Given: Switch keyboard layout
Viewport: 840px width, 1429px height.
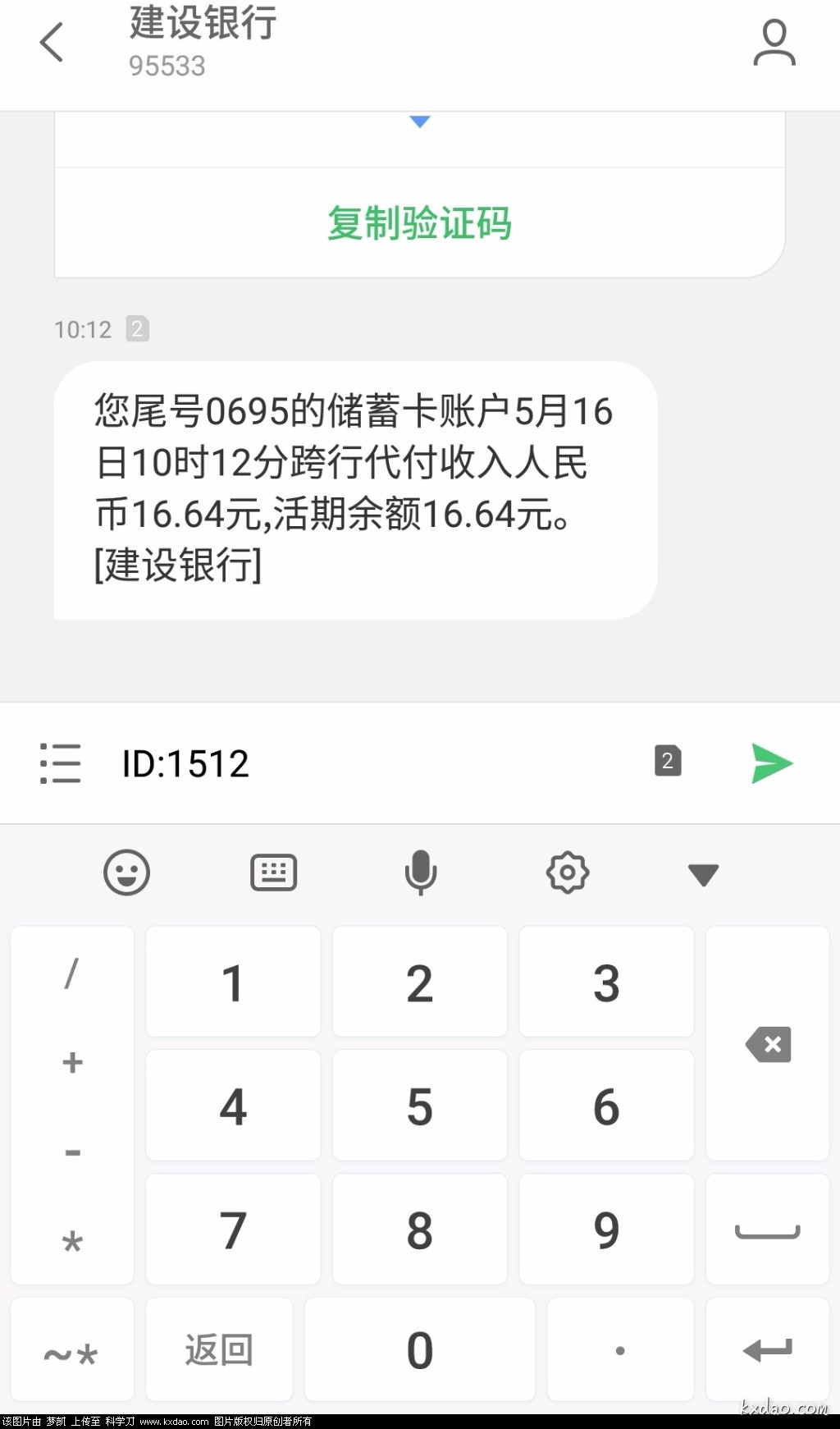Looking at the screenshot, I should pos(273,873).
